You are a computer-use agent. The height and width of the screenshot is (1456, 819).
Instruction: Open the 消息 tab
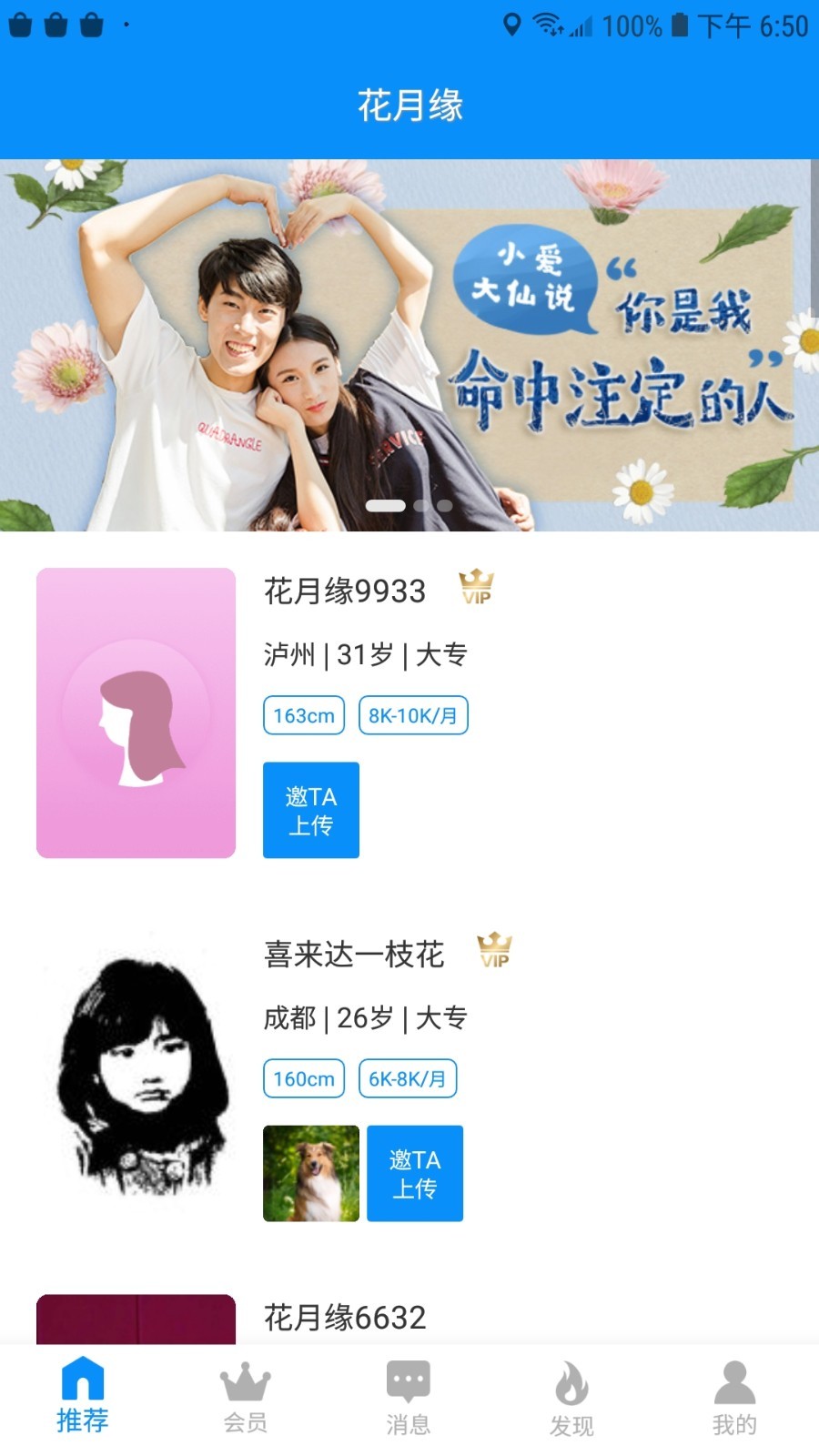(x=409, y=1399)
